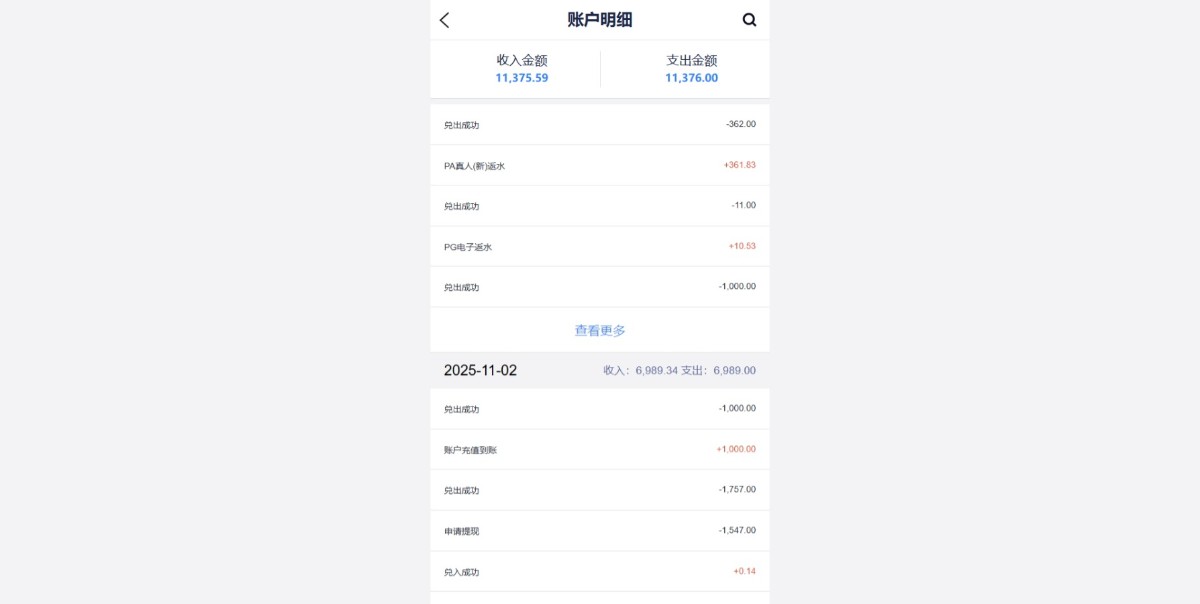This screenshot has height=604, width=1200.
Task: Go back from account details page
Action: click(x=445, y=20)
